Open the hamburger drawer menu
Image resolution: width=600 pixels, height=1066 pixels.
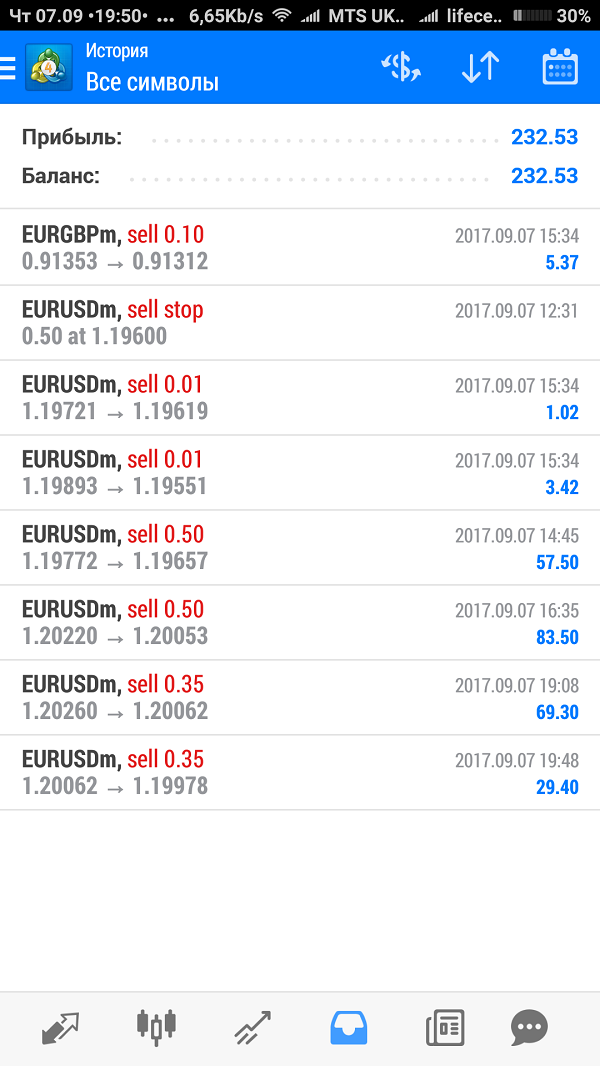point(7,67)
